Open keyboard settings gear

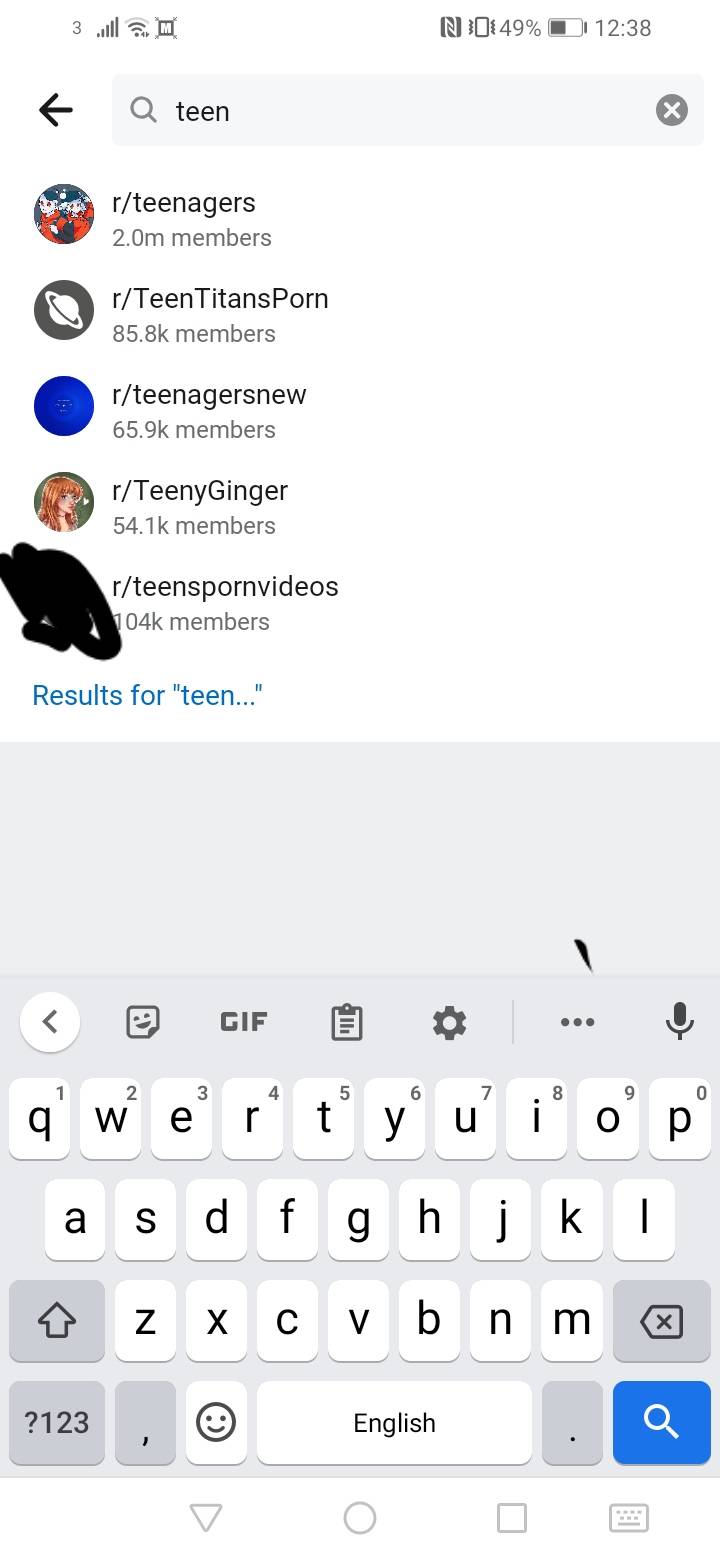[x=449, y=1021]
